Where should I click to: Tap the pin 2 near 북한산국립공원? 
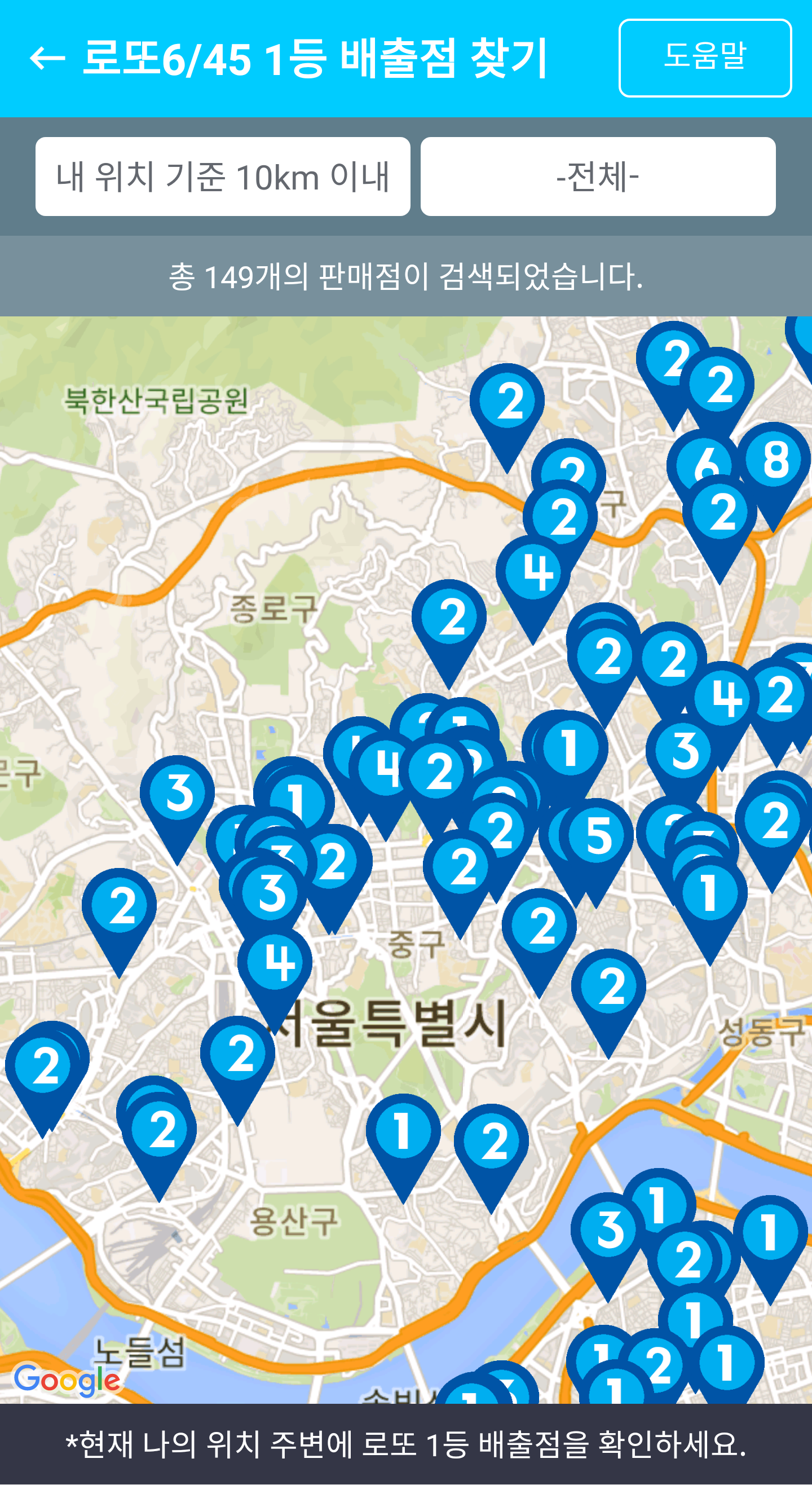coord(507,402)
